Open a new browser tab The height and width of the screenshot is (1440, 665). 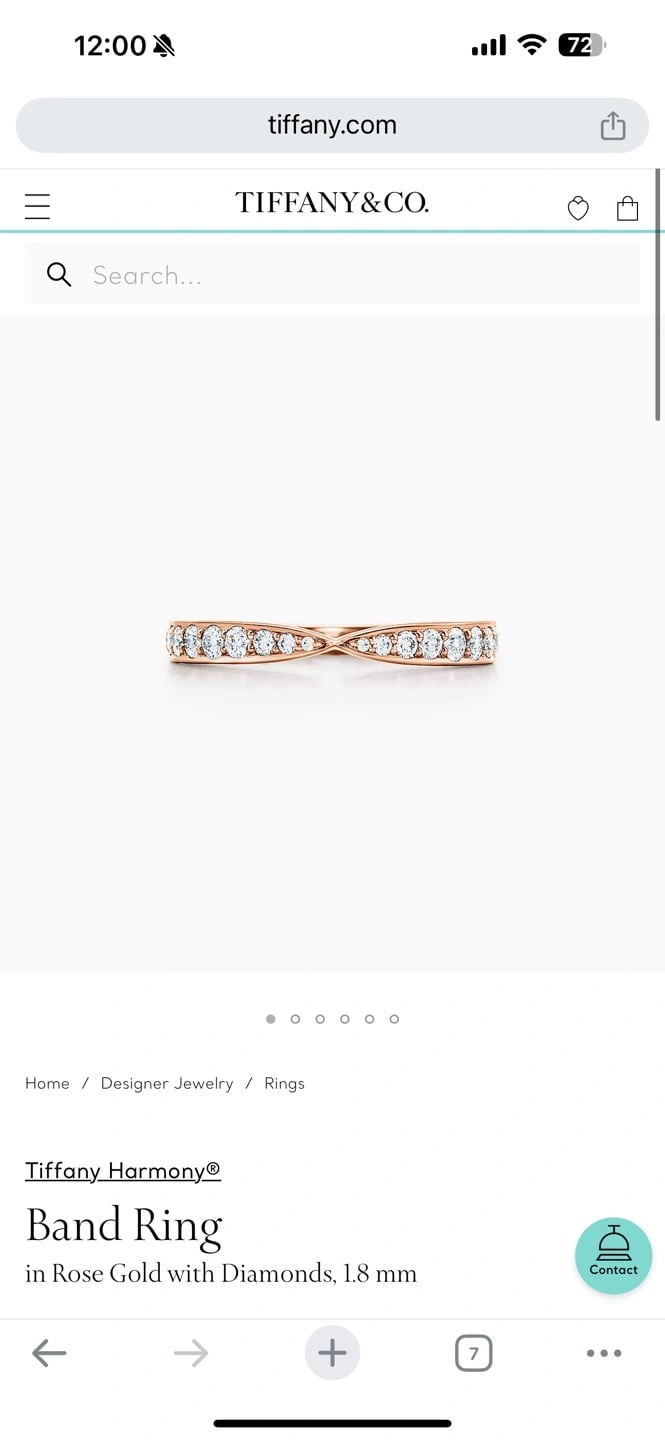click(x=332, y=1353)
